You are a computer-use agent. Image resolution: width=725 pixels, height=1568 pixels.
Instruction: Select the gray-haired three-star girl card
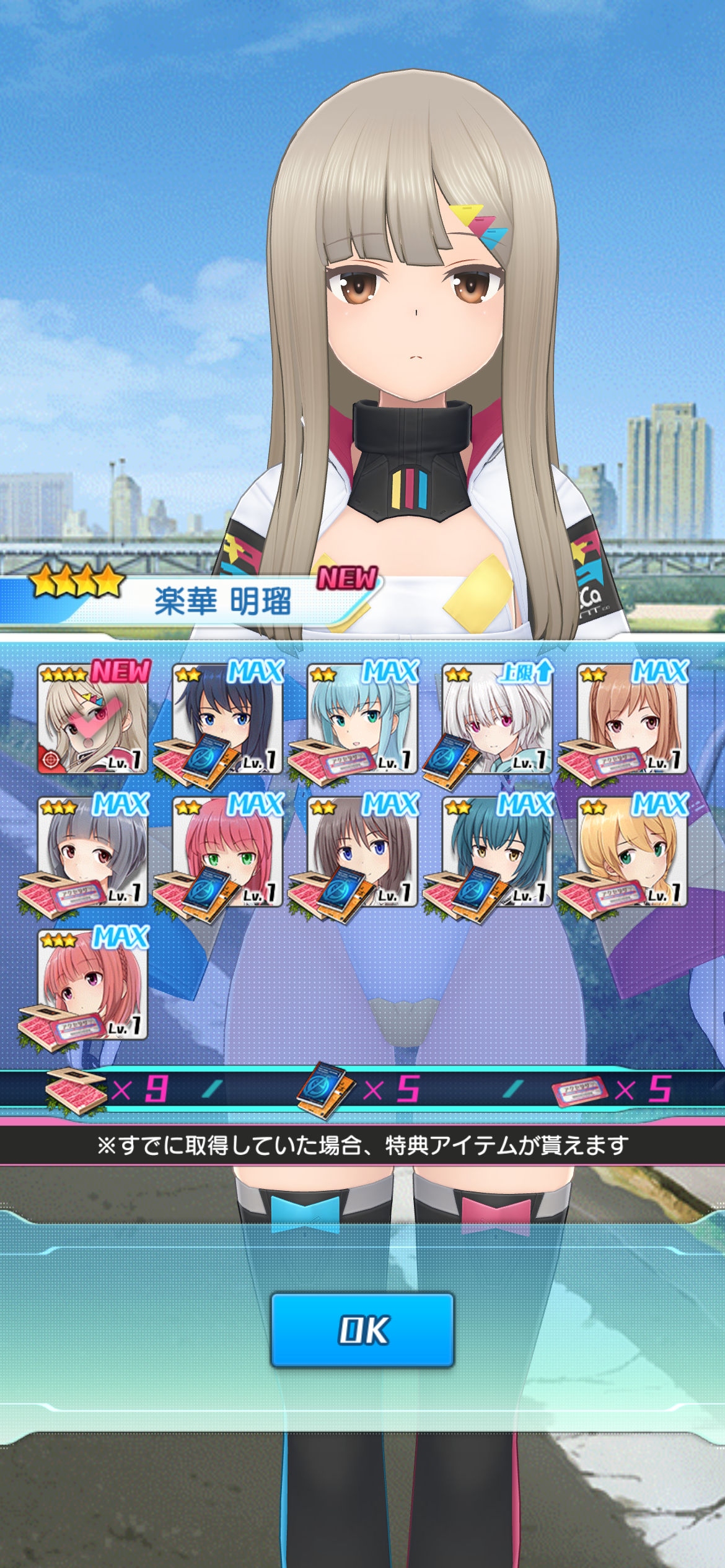point(93,852)
